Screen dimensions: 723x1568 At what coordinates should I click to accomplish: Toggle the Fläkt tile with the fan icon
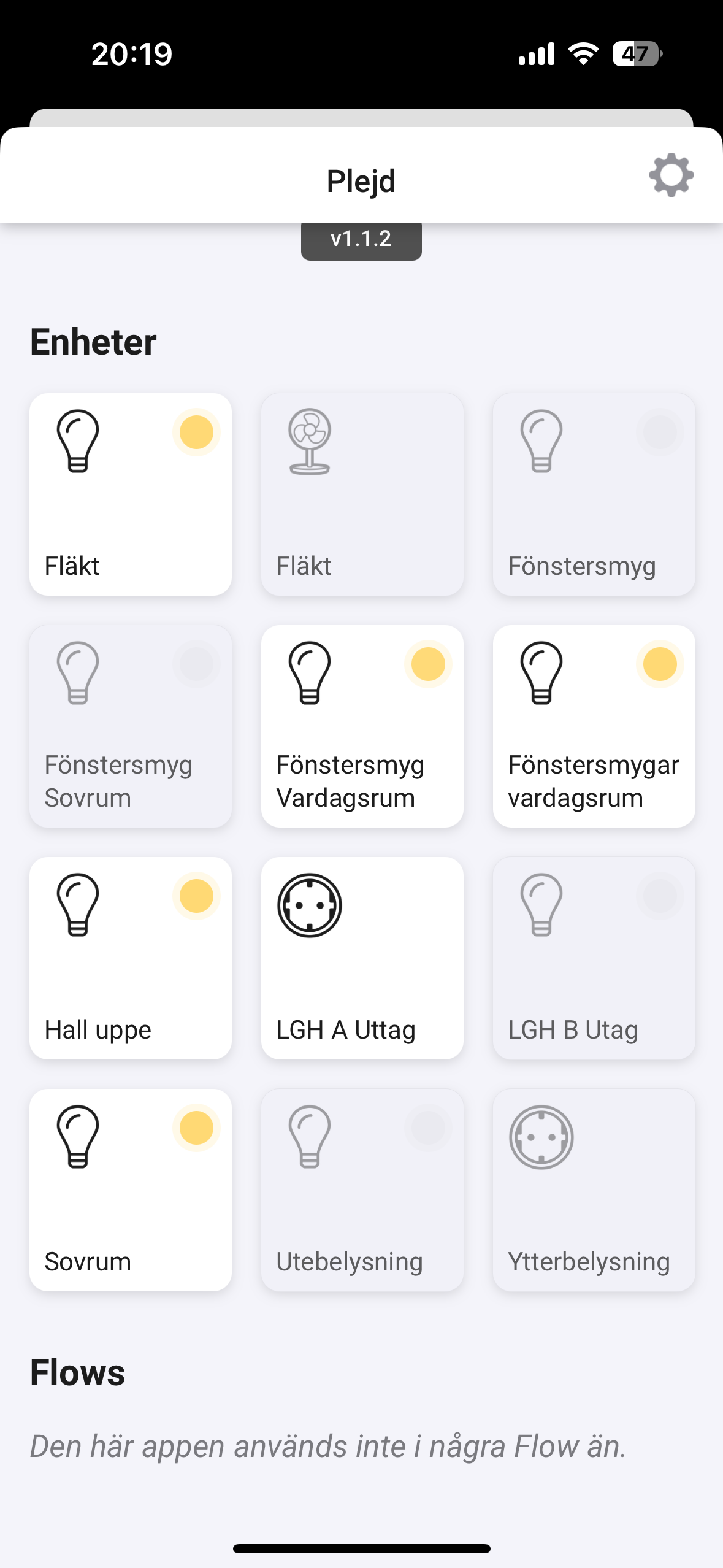(362, 494)
